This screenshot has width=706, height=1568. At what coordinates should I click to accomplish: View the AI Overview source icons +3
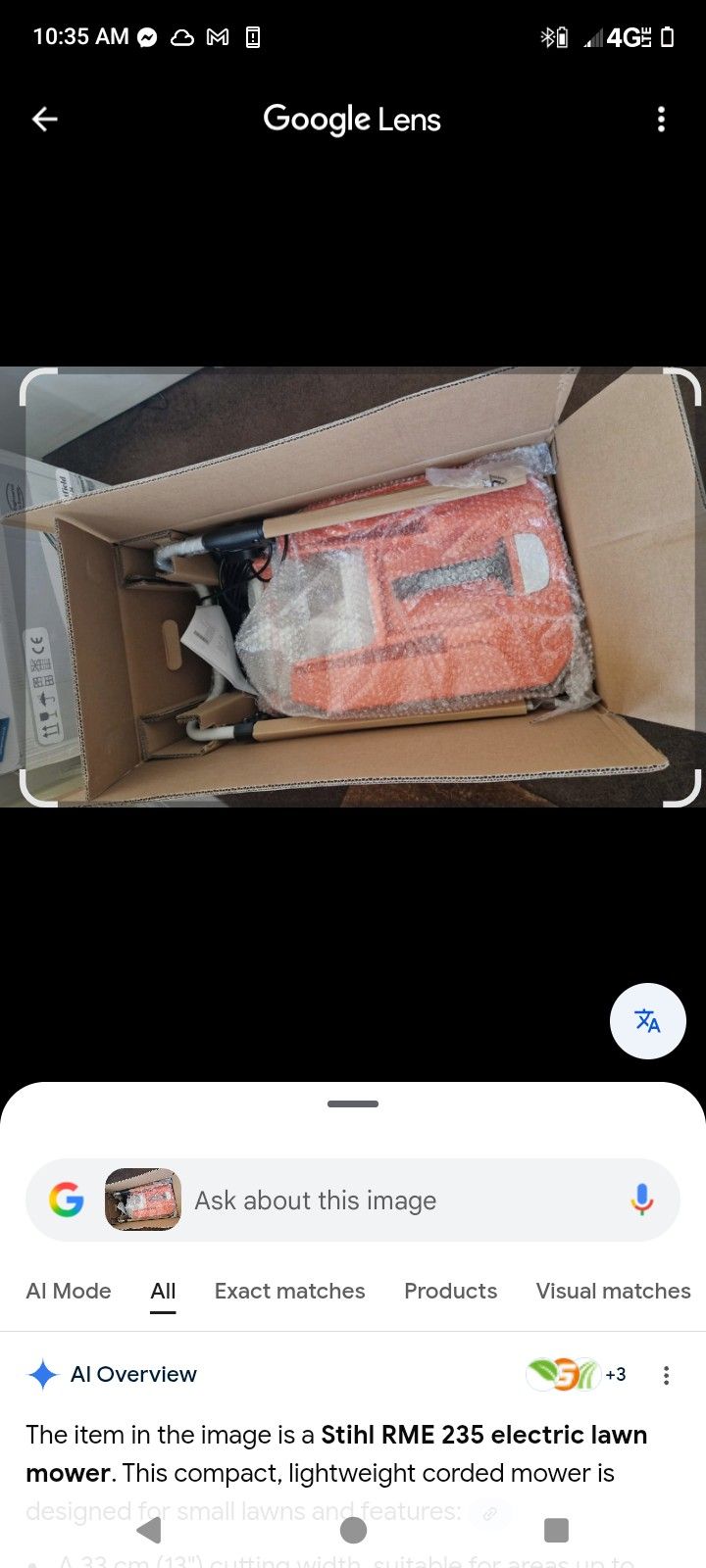coord(578,1374)
